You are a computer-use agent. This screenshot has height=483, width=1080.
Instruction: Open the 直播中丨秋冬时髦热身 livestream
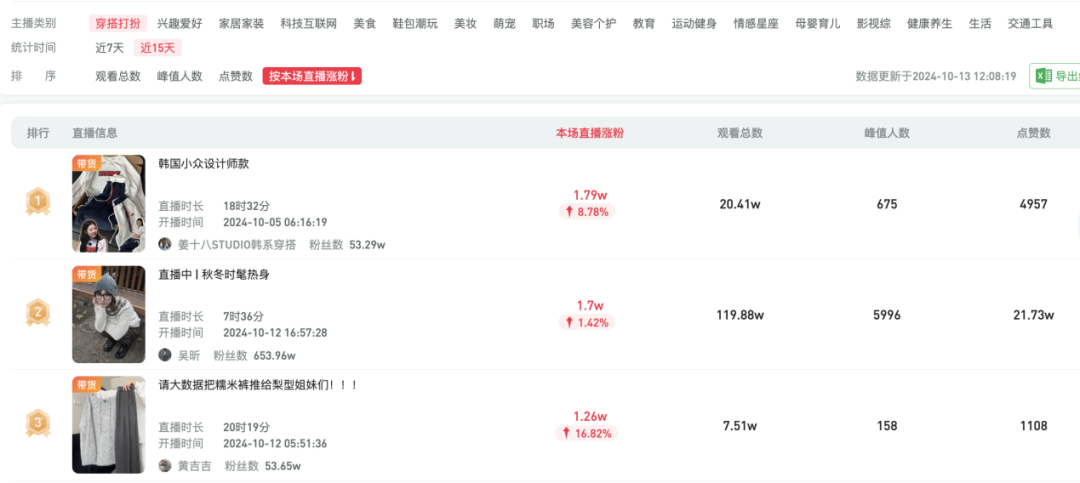pos(214,274)
